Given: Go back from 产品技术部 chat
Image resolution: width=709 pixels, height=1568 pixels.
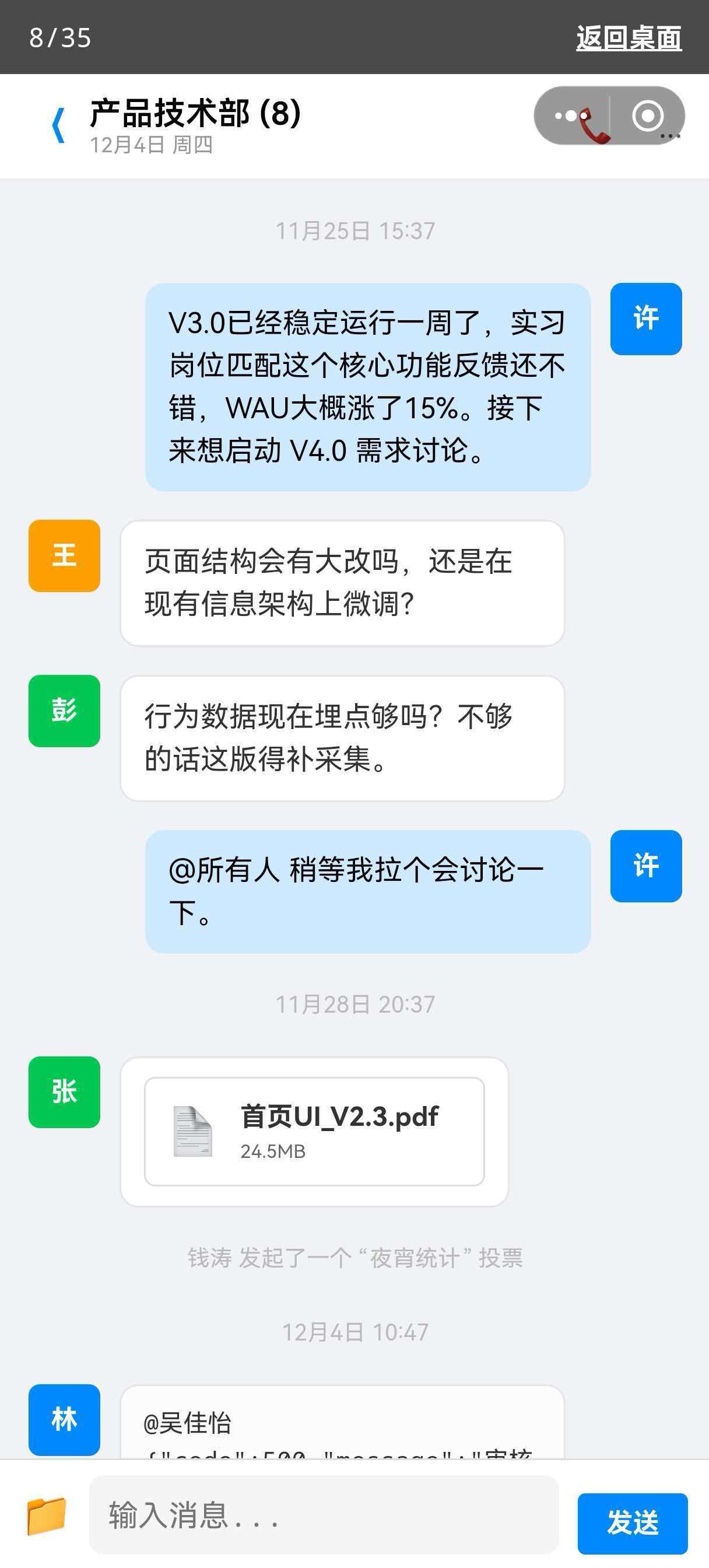Looking at the screenshot, I should pyautogui.click(x=58, y=125).
